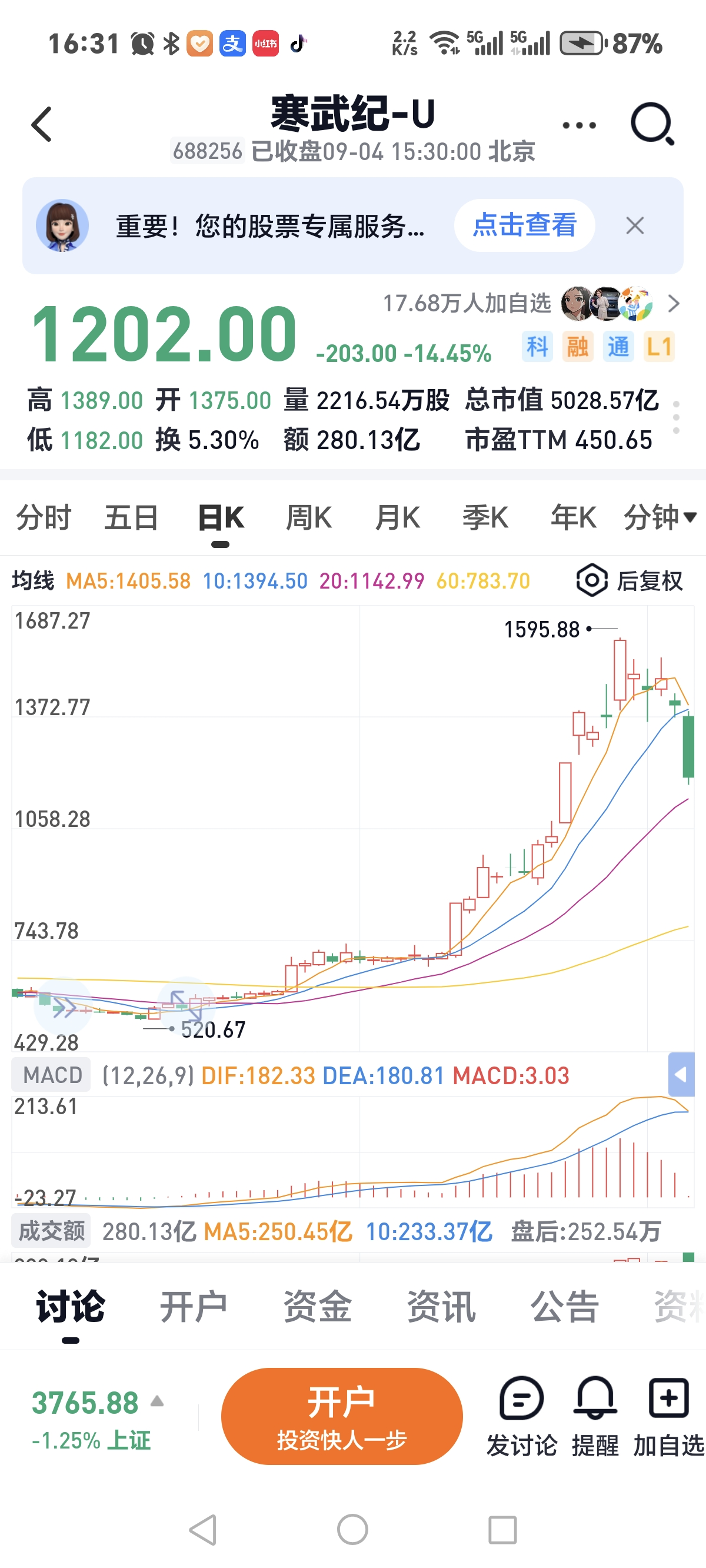Change the MACD indicator

pyautogui.click(x=52, y=1075)
